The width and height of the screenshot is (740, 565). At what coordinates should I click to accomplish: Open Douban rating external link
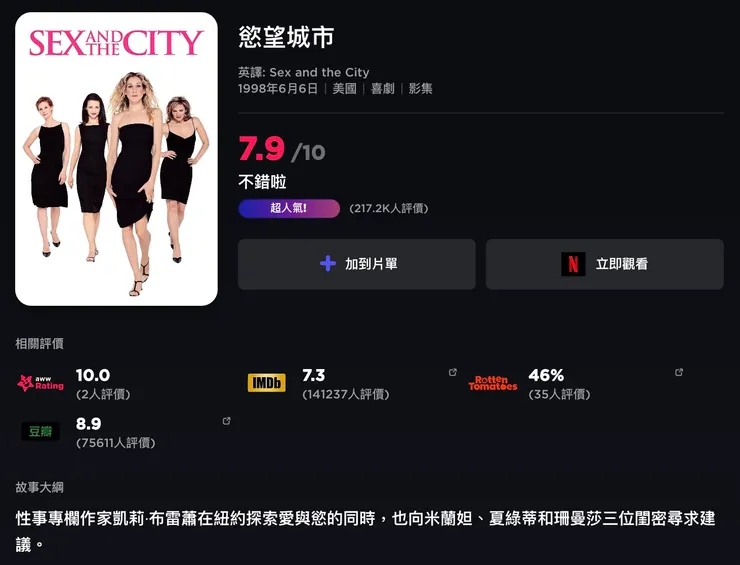(226, 421)
